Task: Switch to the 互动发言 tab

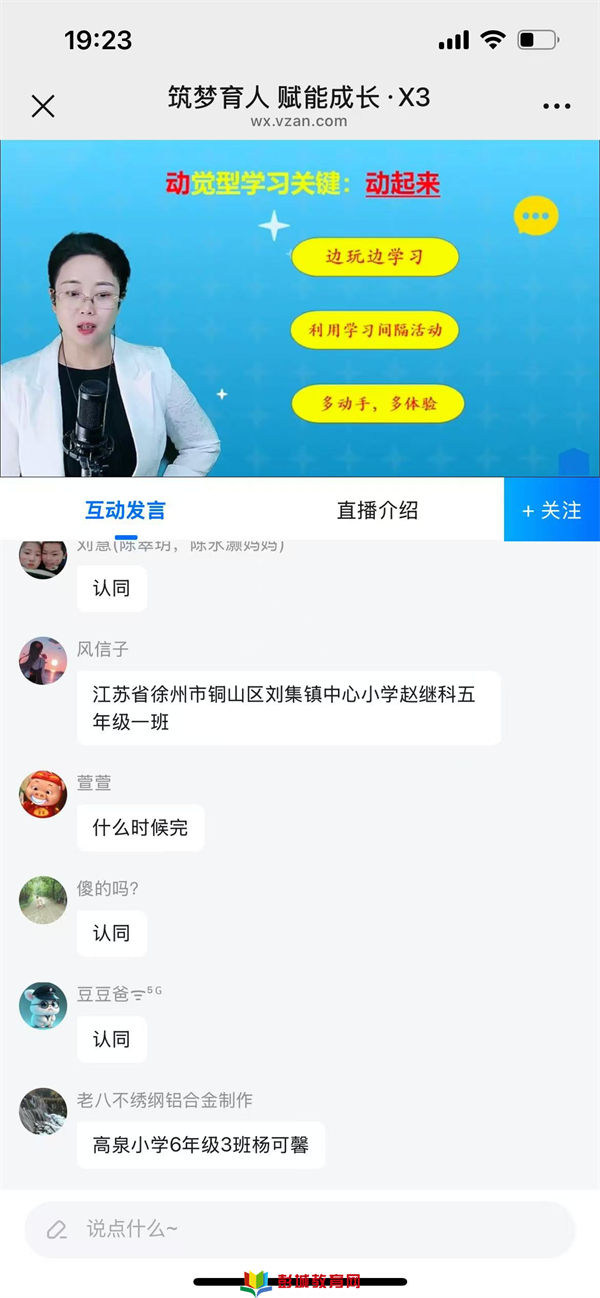Action: pyautogui.click(x=125, y=510)
